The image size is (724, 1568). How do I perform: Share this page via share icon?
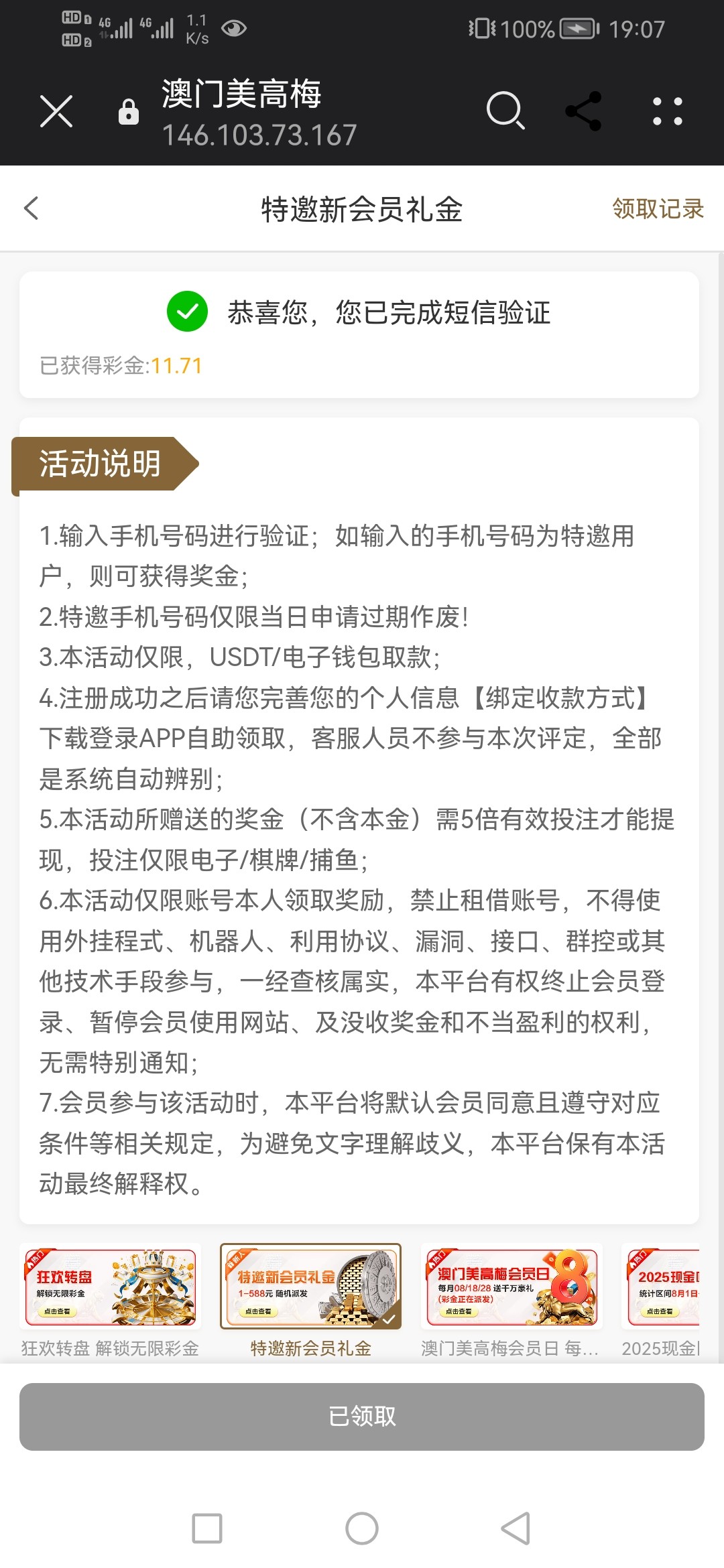tap(583, 111)
